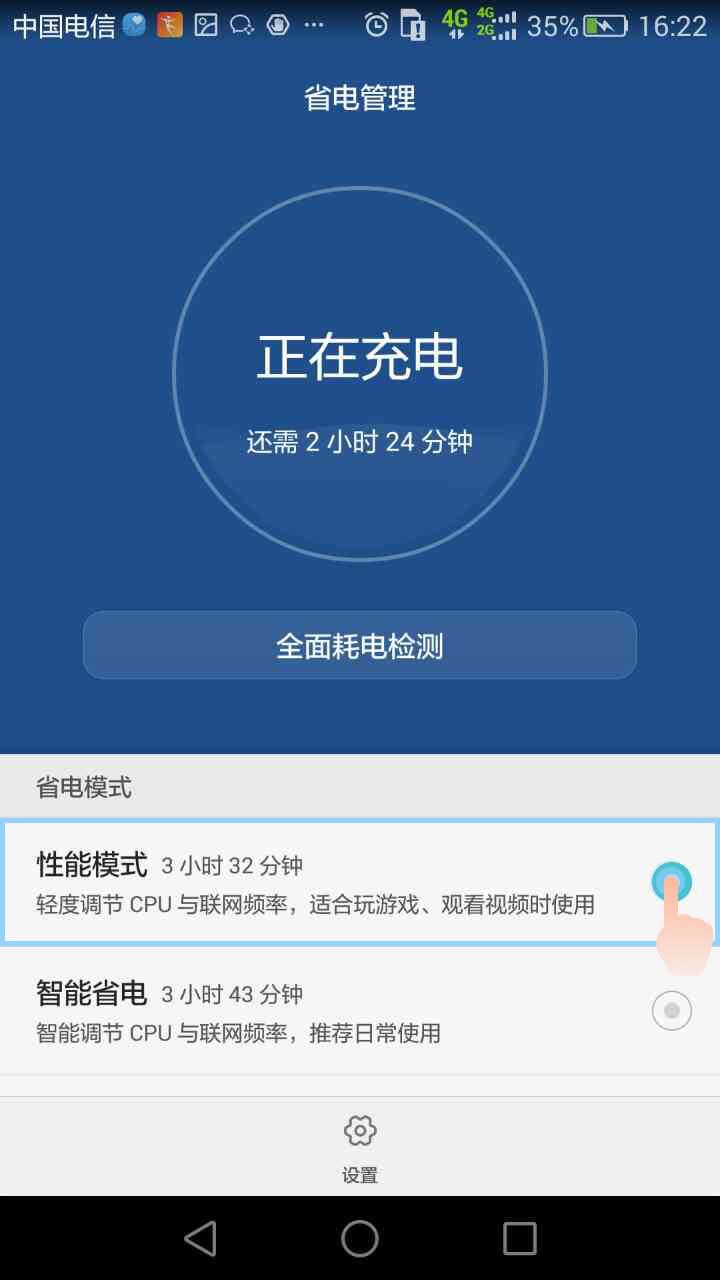Select the 性能模式 radio button

pos(671,882)
